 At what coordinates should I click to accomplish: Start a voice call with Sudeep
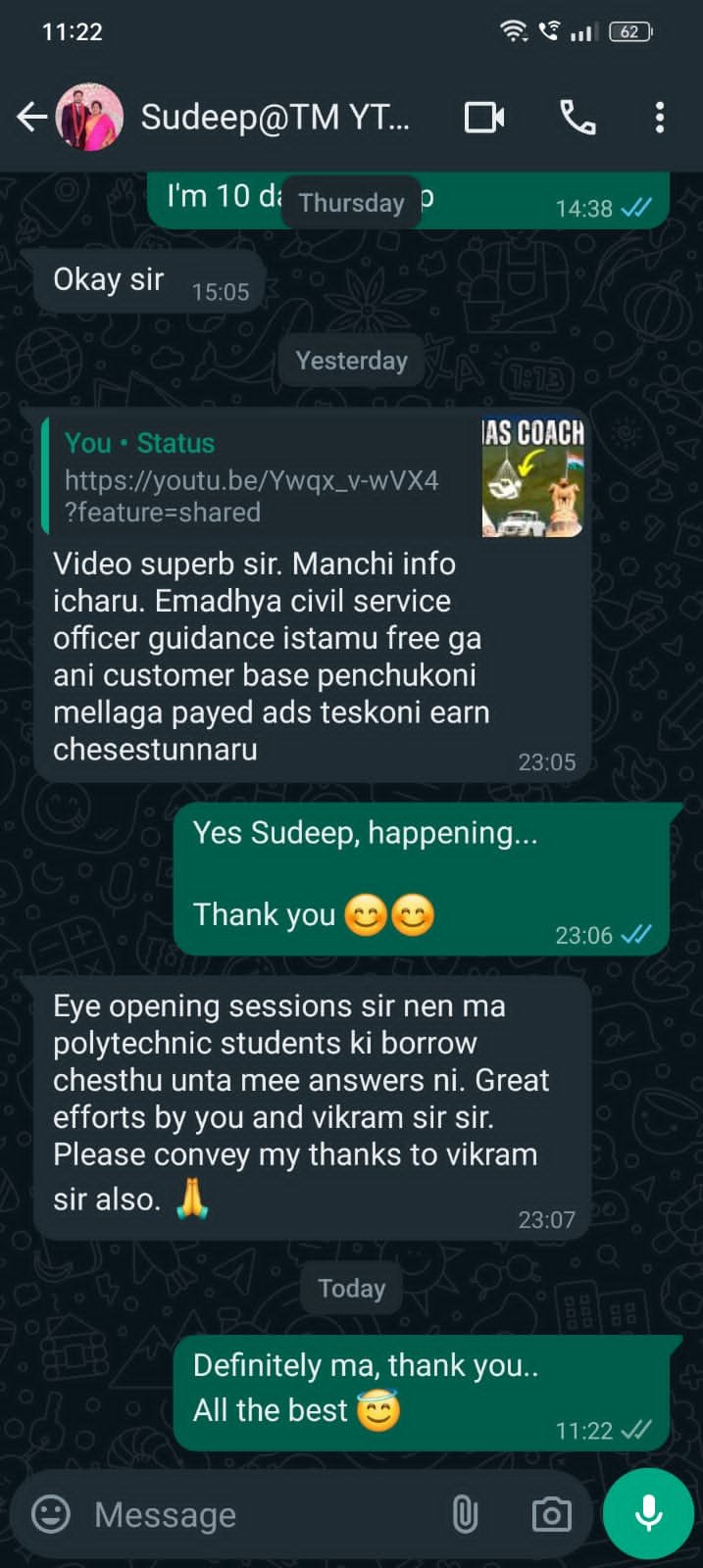(x=577, y=118)
